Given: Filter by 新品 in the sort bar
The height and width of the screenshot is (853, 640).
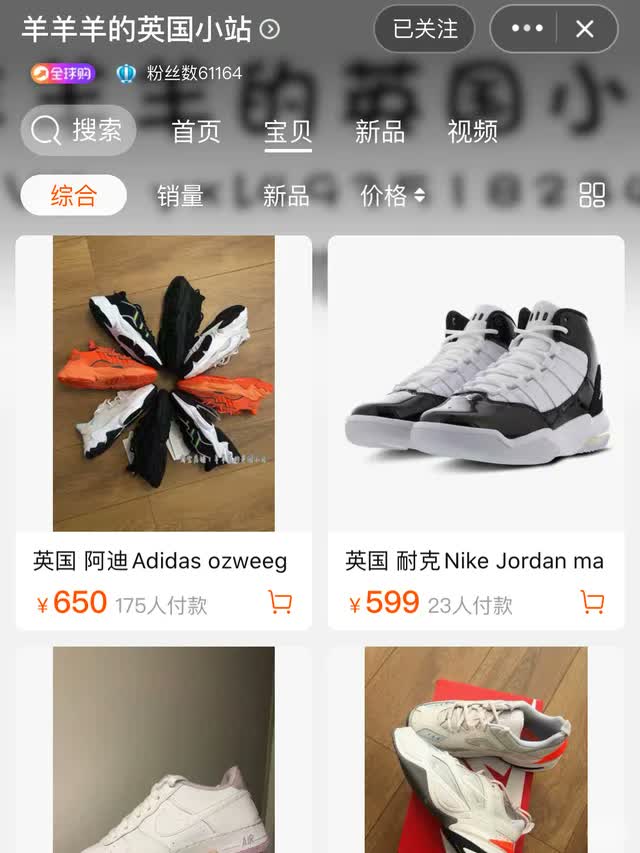Looking at the screenshot, I should 286,196.
